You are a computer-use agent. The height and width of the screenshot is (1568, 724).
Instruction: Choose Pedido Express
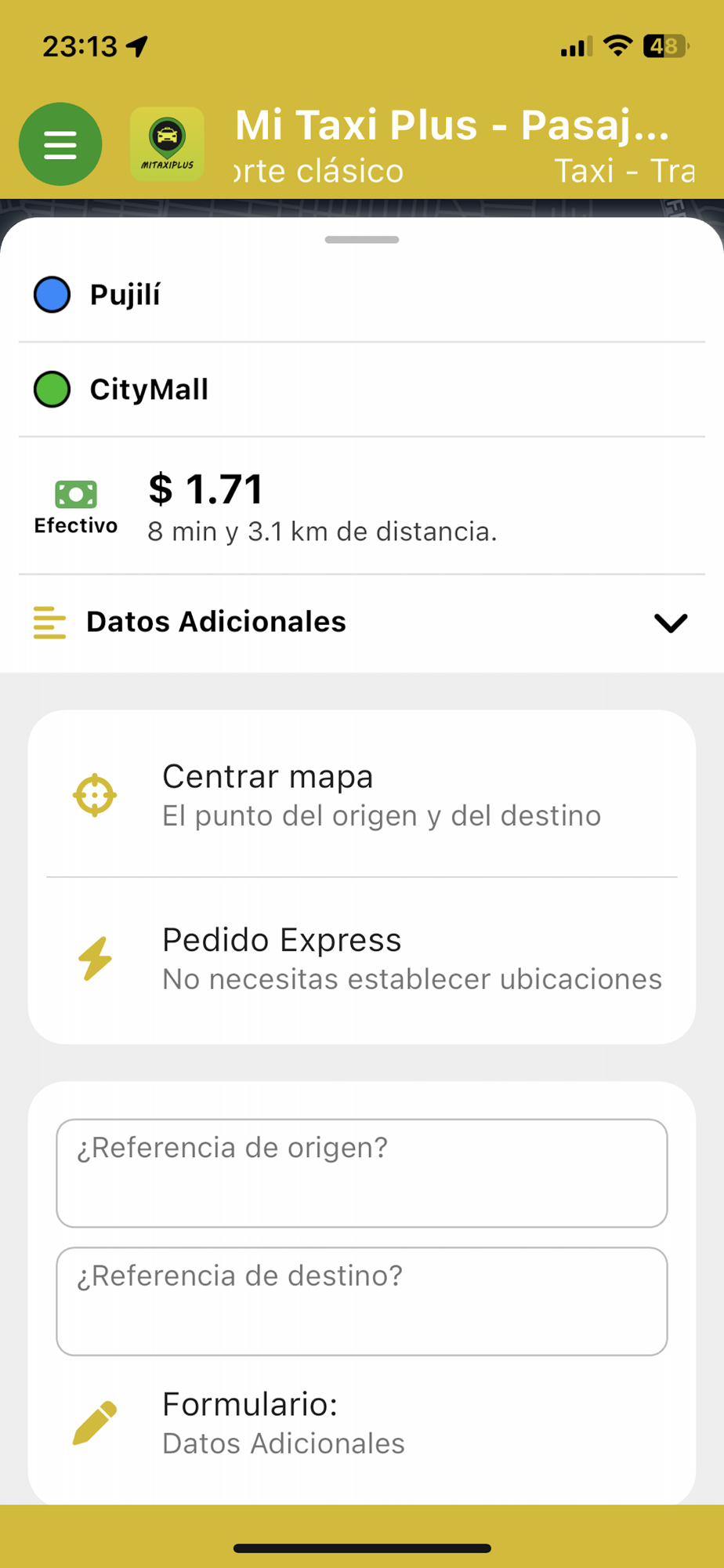pos(360,958)
